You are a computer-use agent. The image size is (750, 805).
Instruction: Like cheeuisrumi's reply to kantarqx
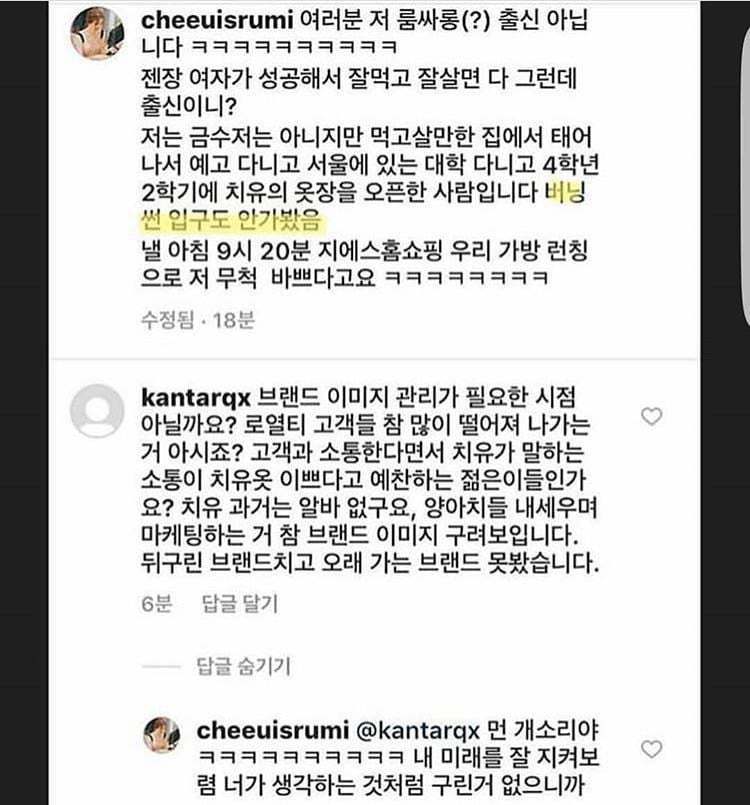point(651,749)
